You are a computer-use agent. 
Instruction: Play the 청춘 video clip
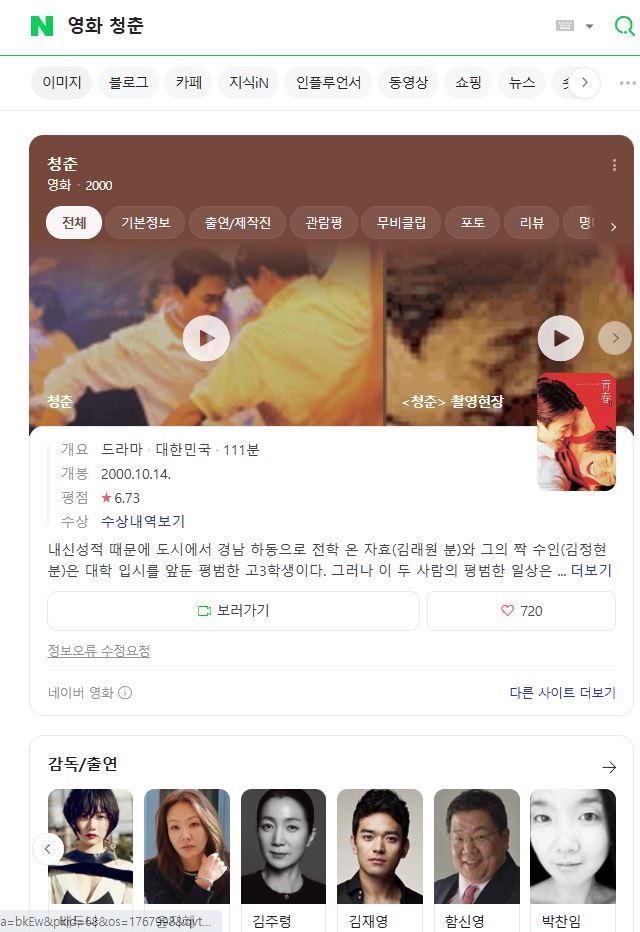(206, 338)
